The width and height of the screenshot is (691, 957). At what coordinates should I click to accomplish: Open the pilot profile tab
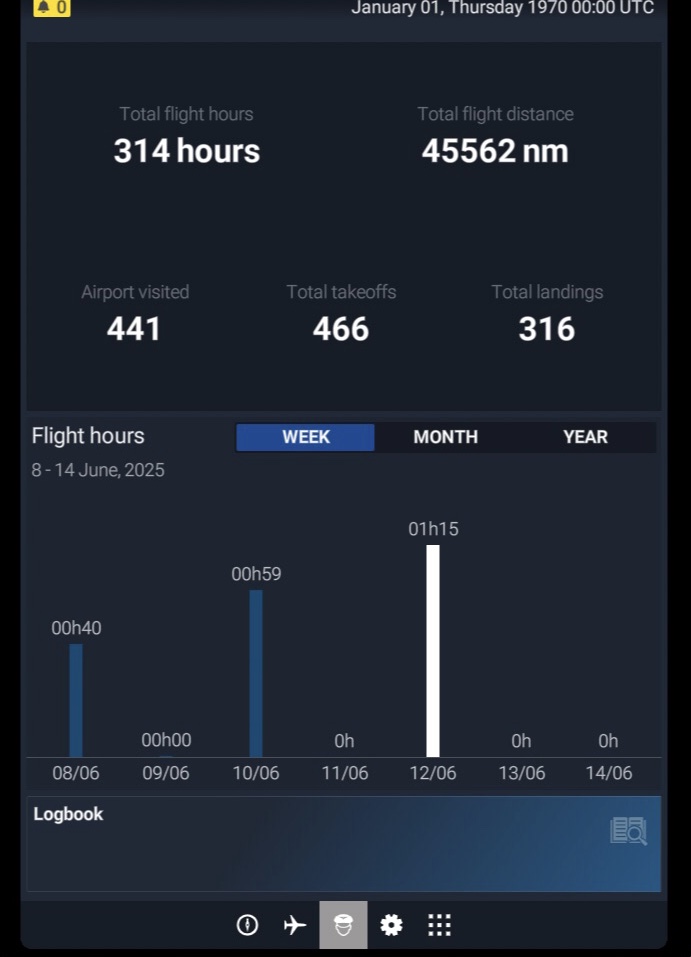(343, 925)
